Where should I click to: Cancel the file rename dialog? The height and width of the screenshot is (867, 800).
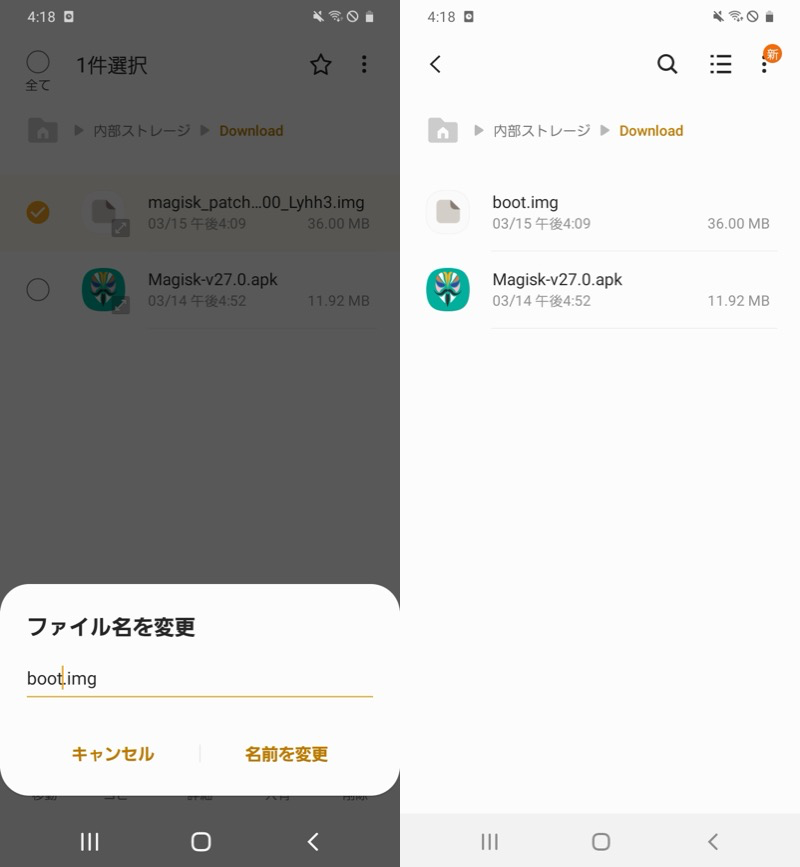[x=112, y=754]
